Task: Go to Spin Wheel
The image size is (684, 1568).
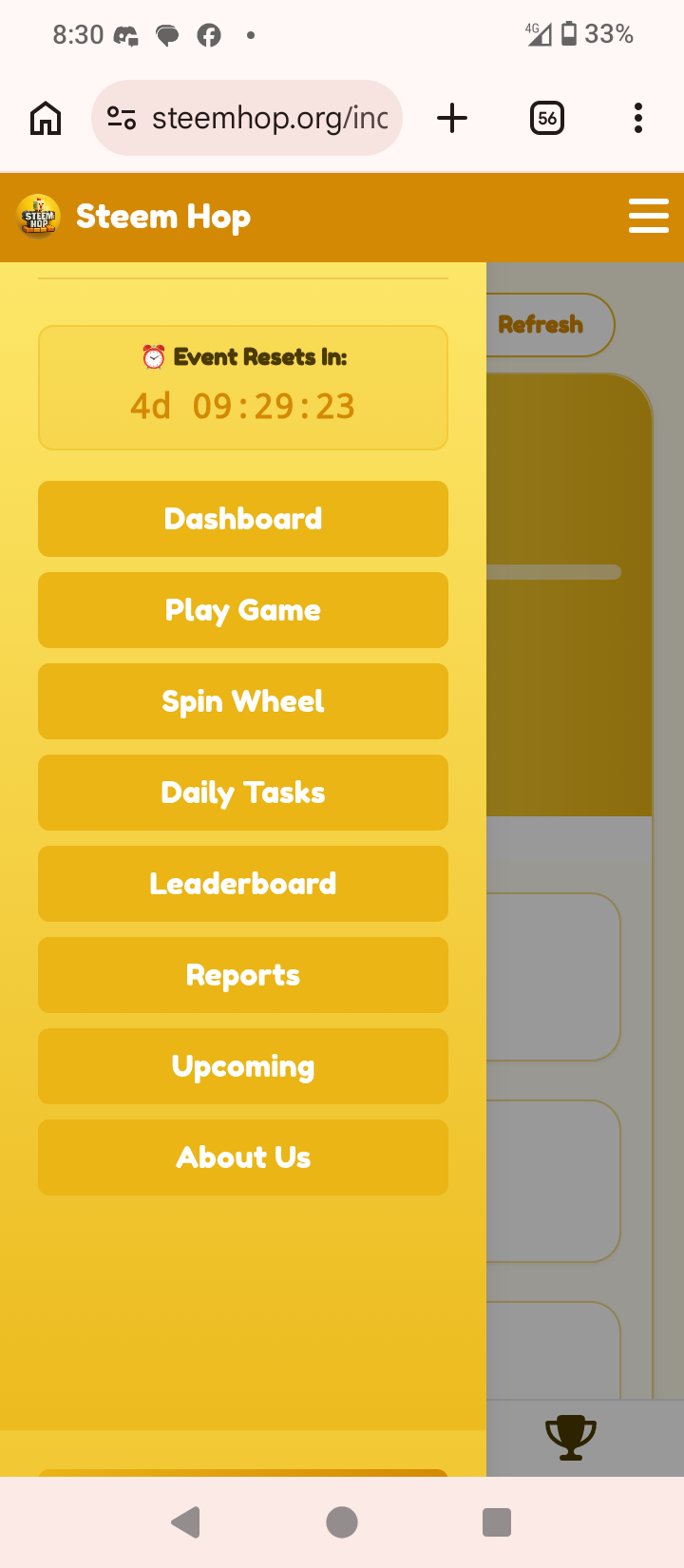Action: click(243, 701)
